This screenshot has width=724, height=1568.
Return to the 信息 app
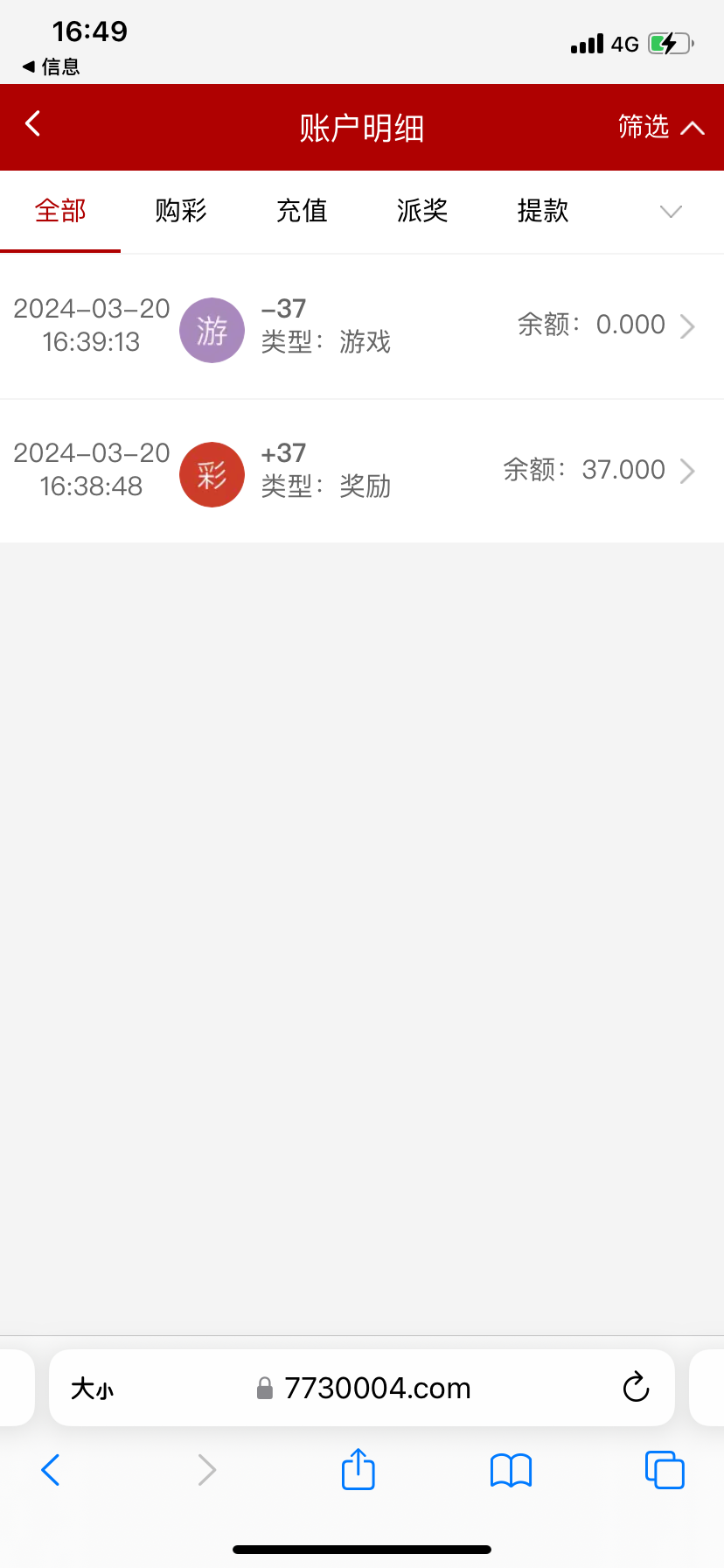51,66
